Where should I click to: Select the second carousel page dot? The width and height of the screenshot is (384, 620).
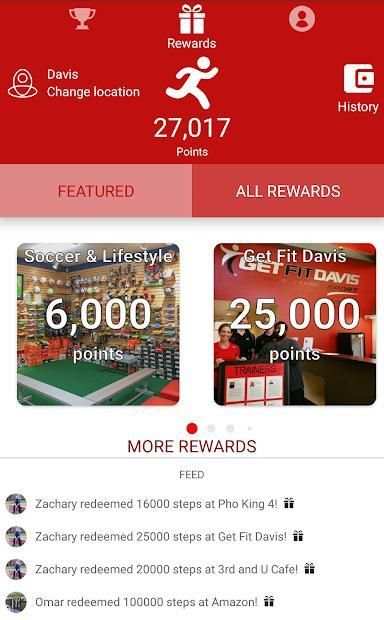[212, 428]
